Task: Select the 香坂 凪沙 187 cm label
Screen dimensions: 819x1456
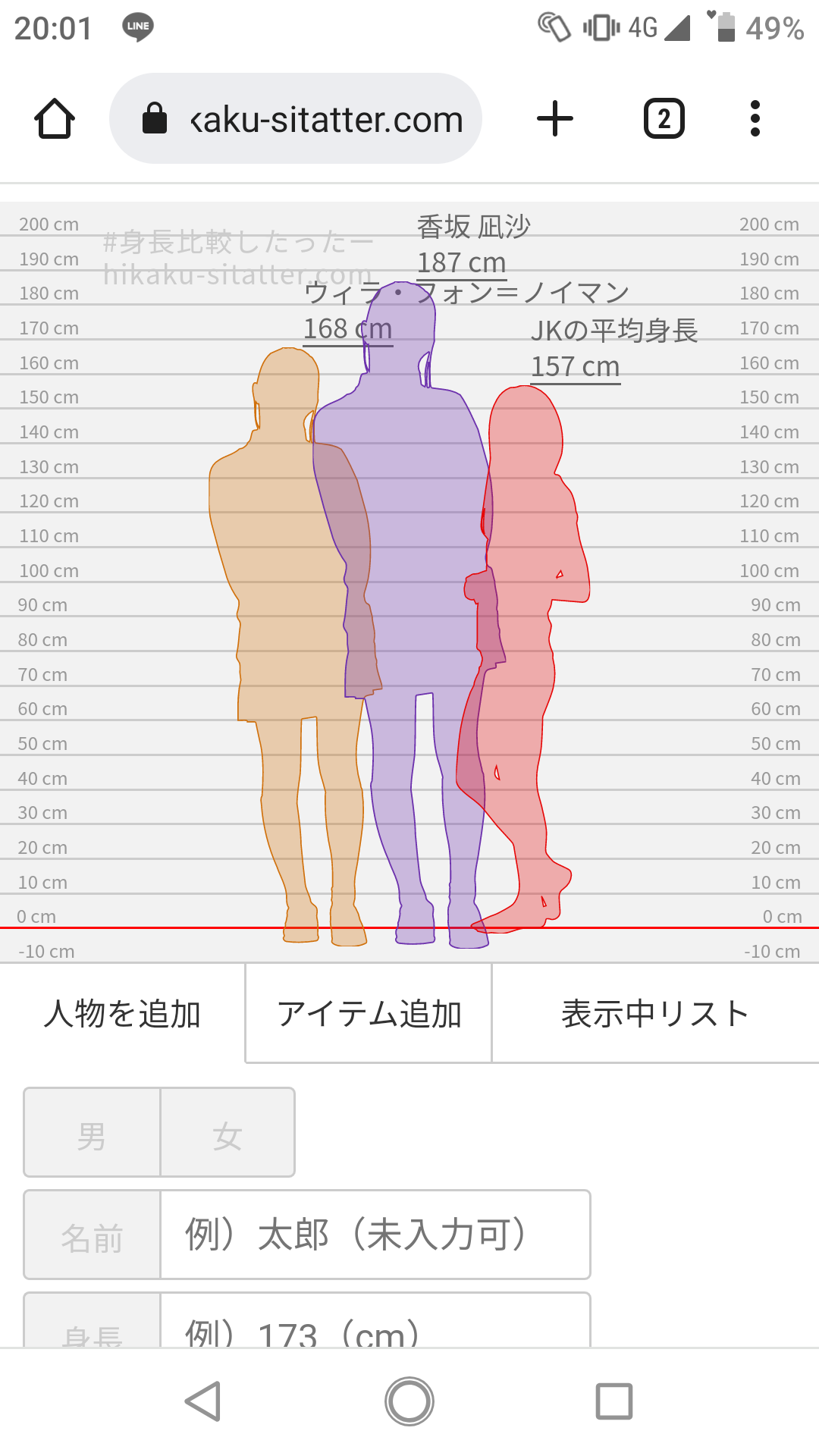Action: [472, 244]
